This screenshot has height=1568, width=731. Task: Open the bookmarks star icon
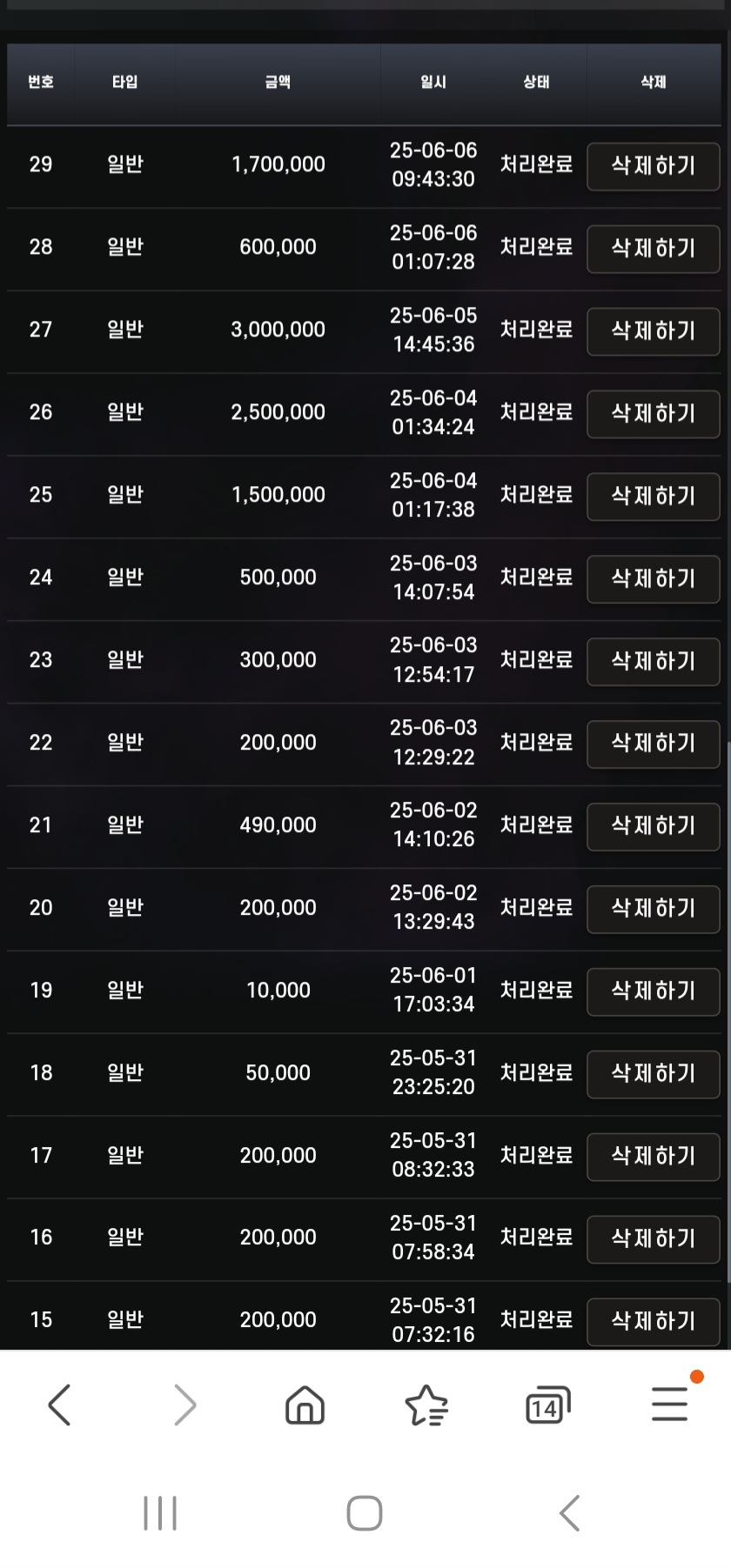point(426,1405)
